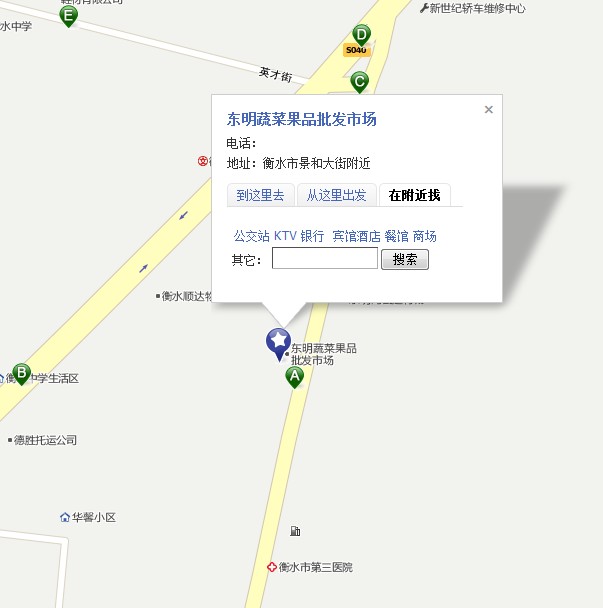Select map marker C
Viewport: 603px width, 608px height.
pos(359,80)
